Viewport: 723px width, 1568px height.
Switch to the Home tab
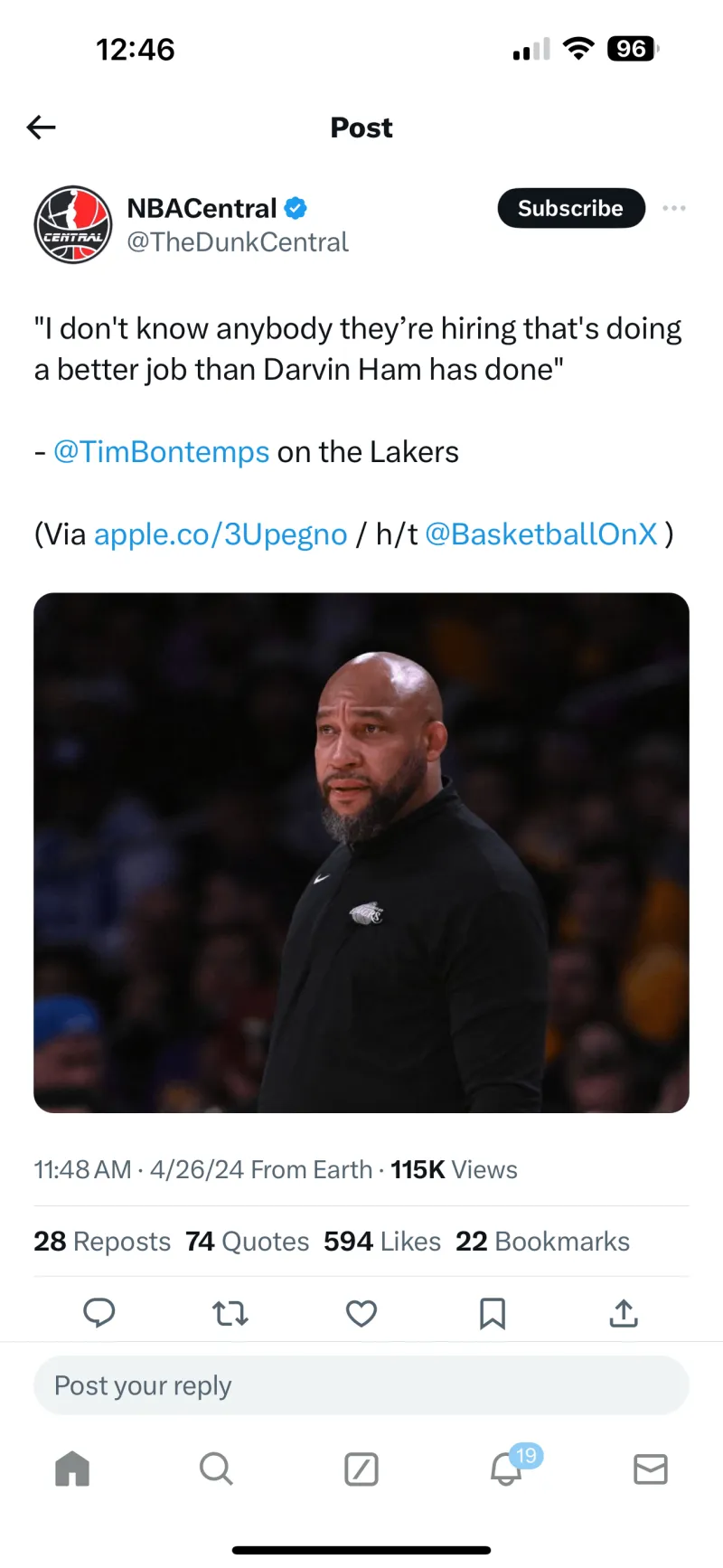click(72, 1469)
